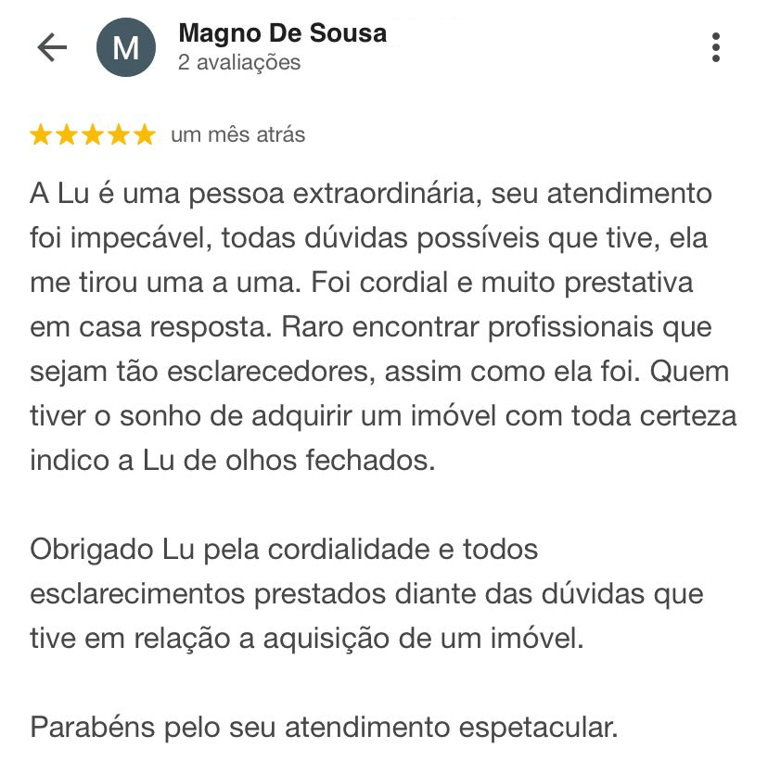Image resolution: width=768 pixels, height=774 pixels.
Task: Open the three-dot overflow menu
Action: 716,48
